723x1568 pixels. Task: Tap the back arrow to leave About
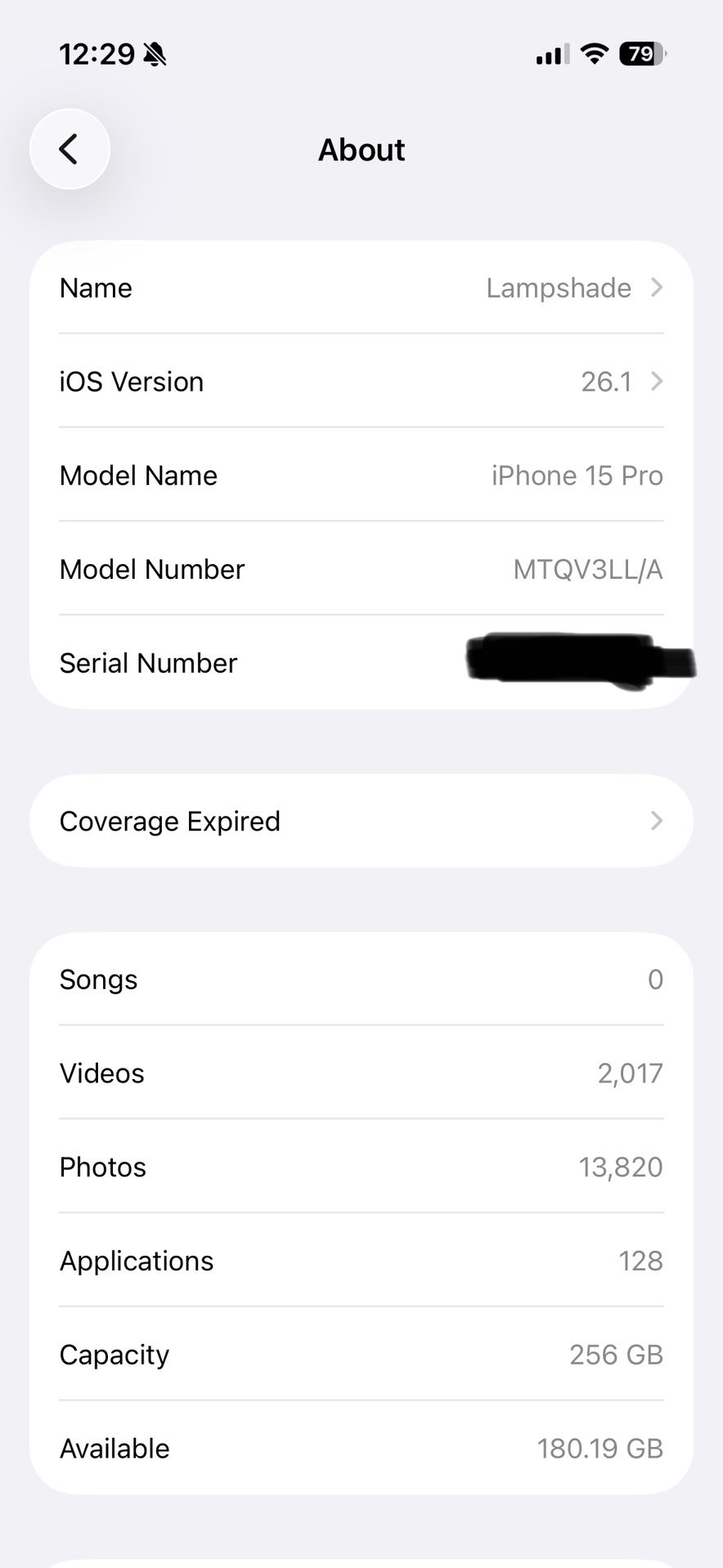tap(70, 149)
